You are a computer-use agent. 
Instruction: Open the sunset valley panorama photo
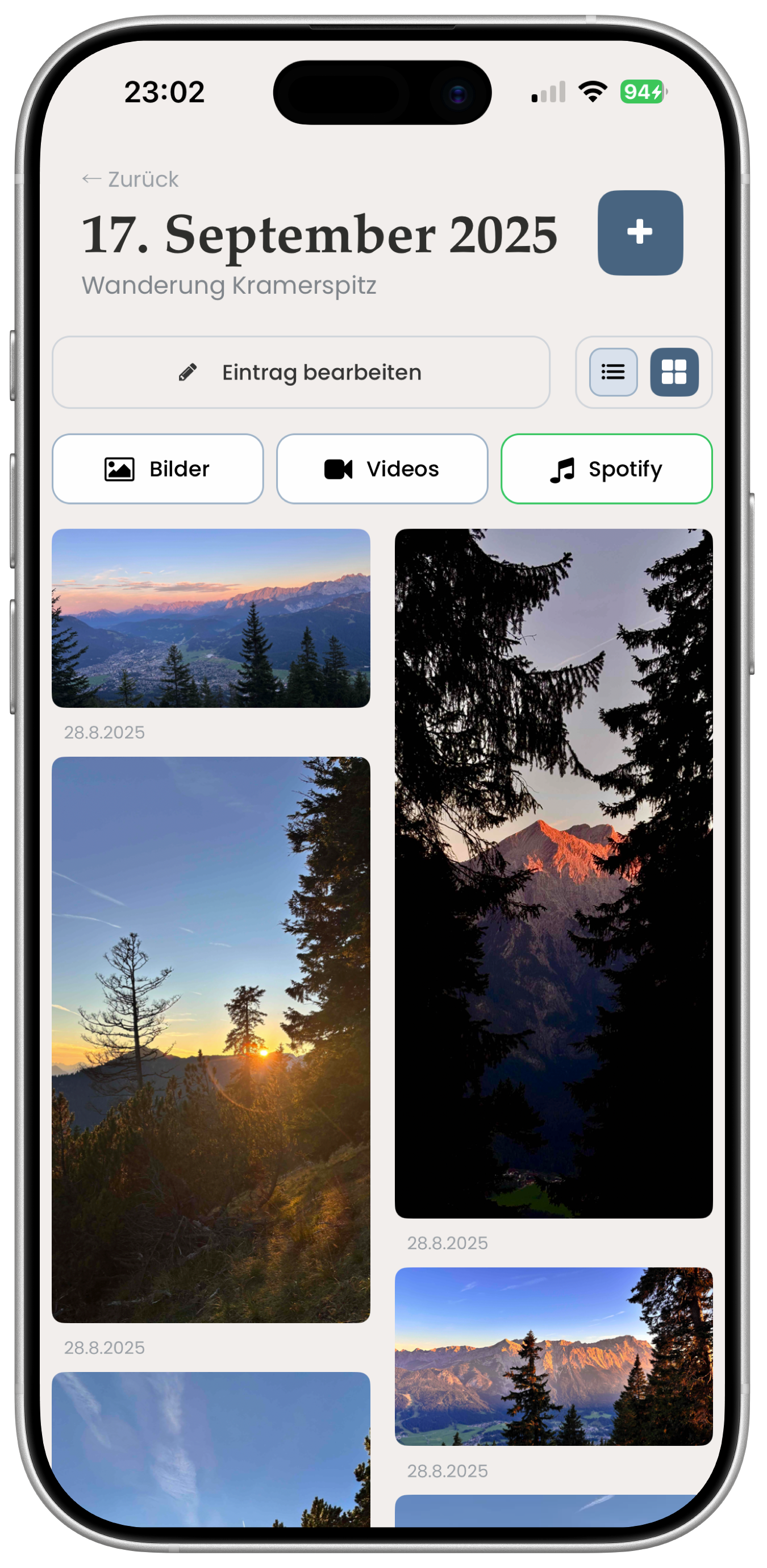coord(211,618)
